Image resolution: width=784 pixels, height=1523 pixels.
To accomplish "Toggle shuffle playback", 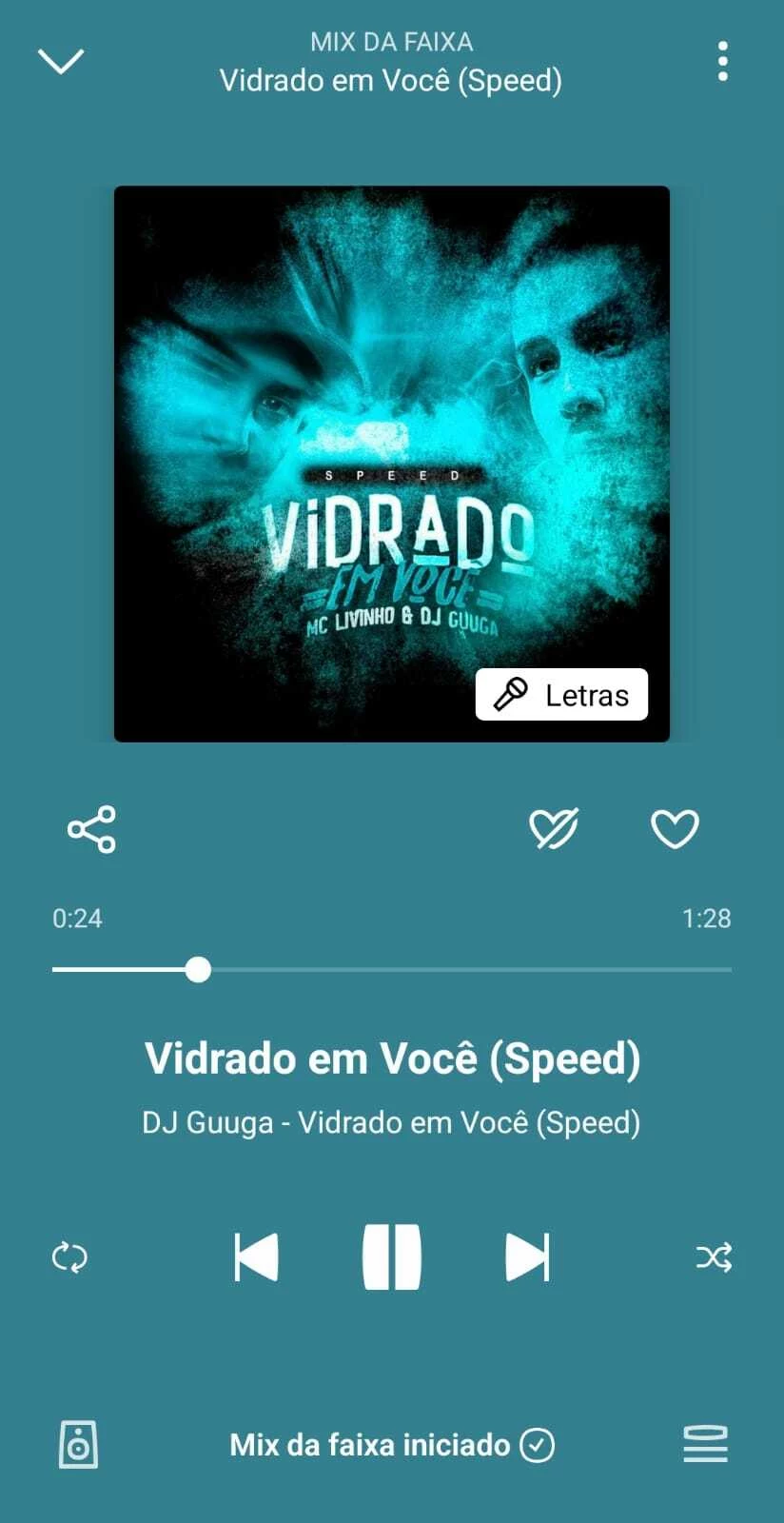I will 714,1257.
